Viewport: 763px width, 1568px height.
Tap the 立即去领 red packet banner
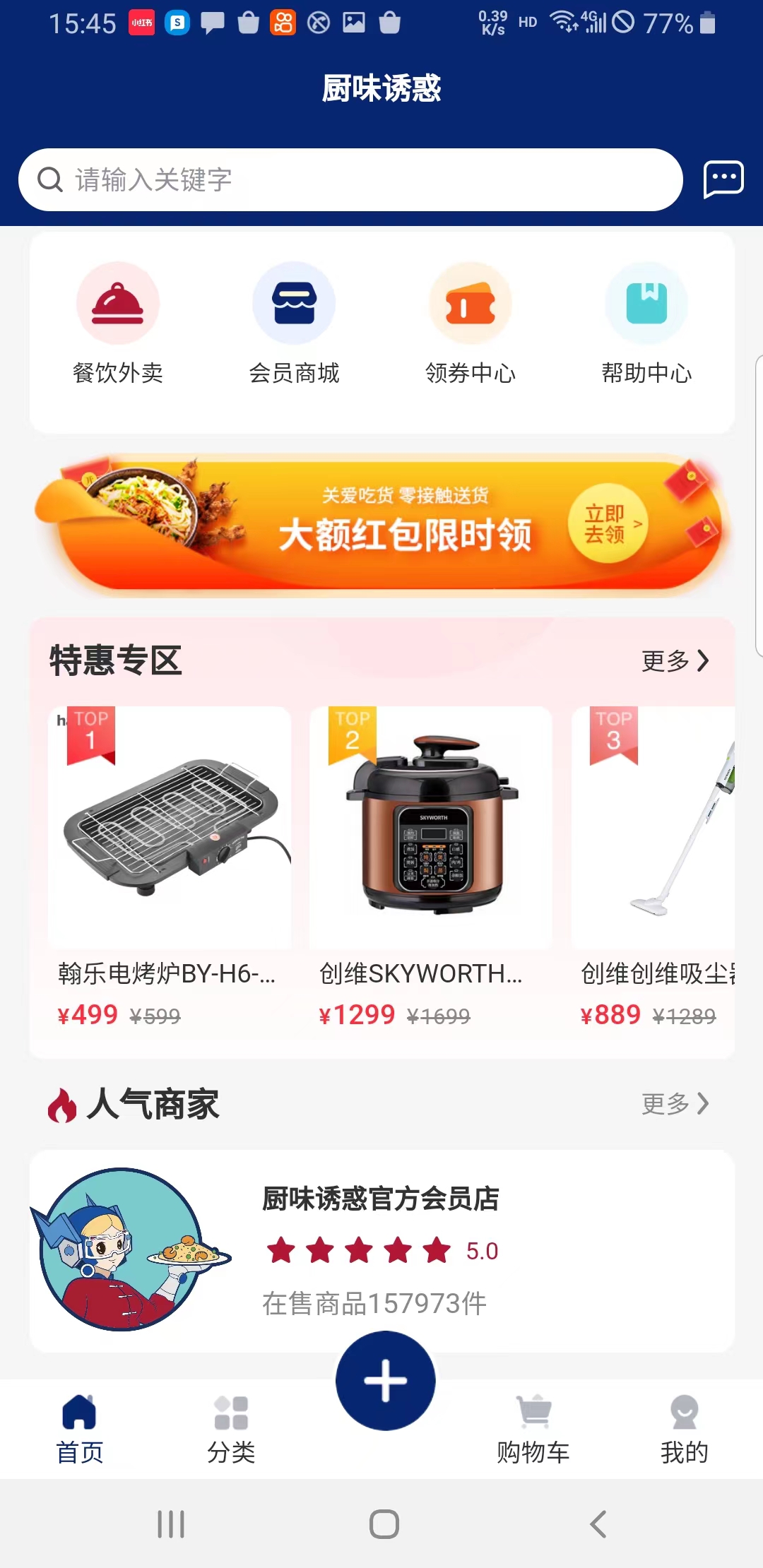click(x=606, y=524)
